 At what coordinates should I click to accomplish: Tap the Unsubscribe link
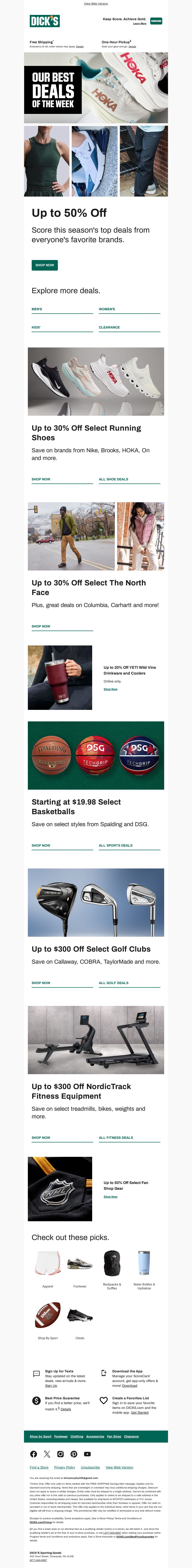[x=90, y=1468]
